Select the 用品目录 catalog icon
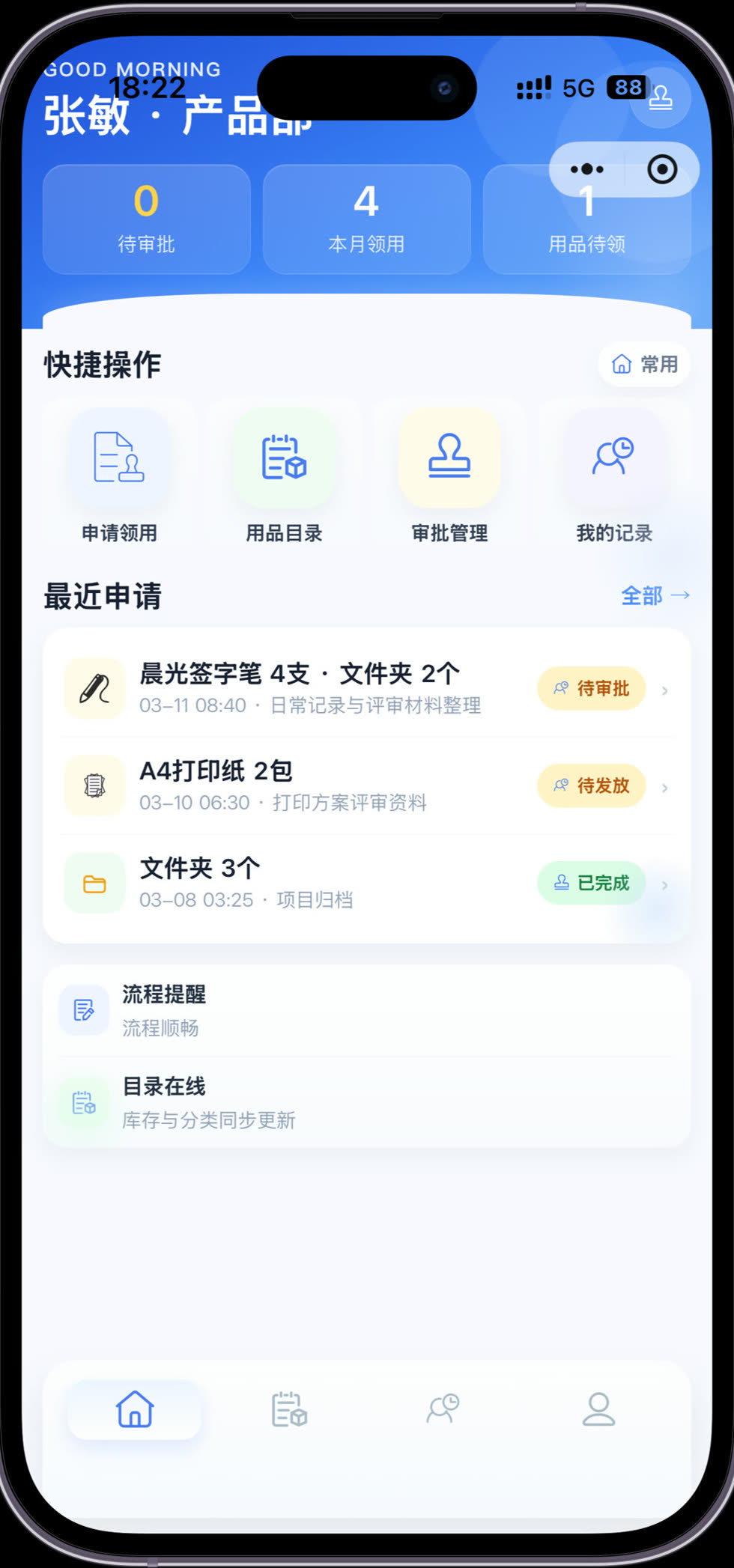734x1568 pixels. (285, 460)
